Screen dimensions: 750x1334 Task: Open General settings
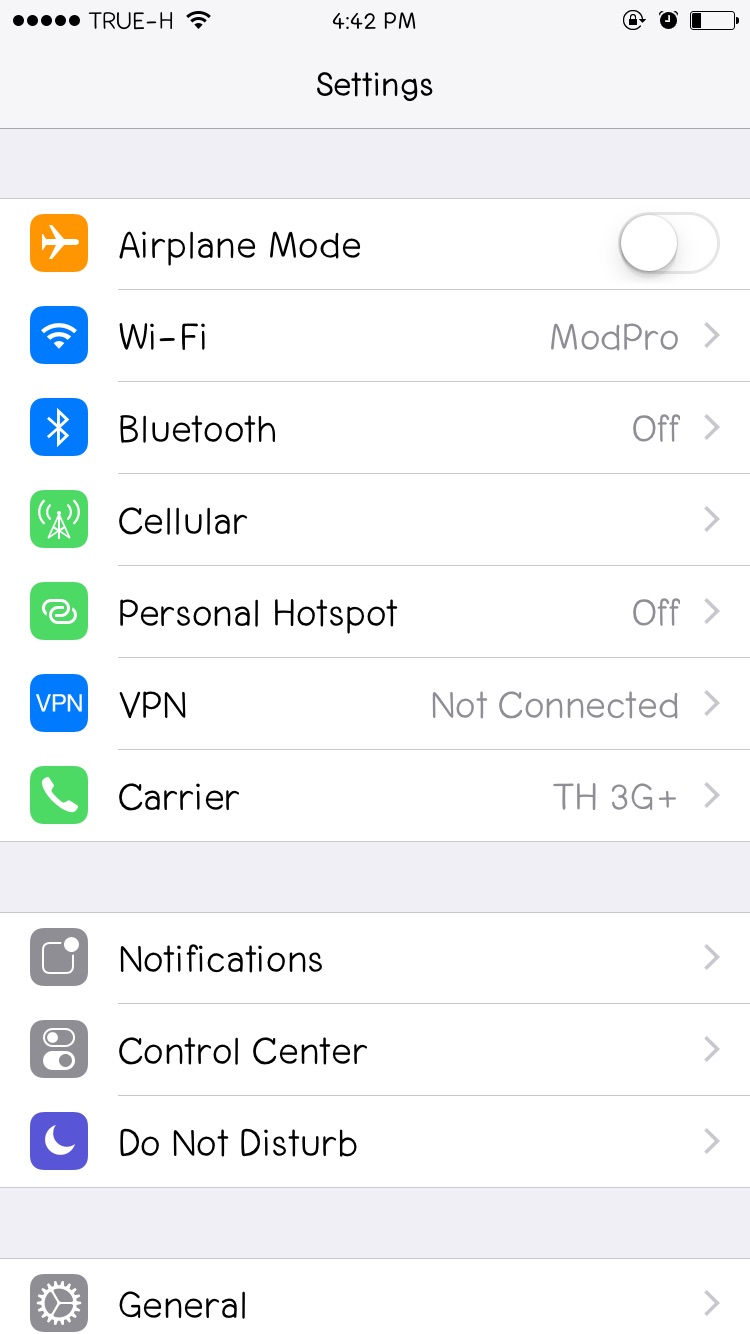click(x=375, y=1304)
